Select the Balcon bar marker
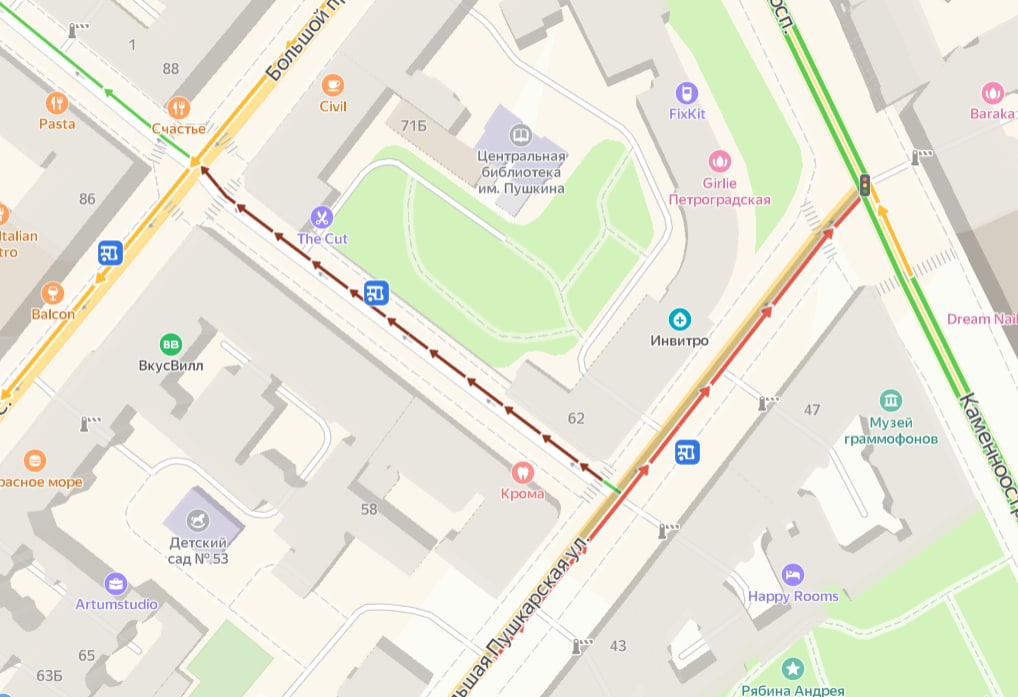 click(51, 293)
